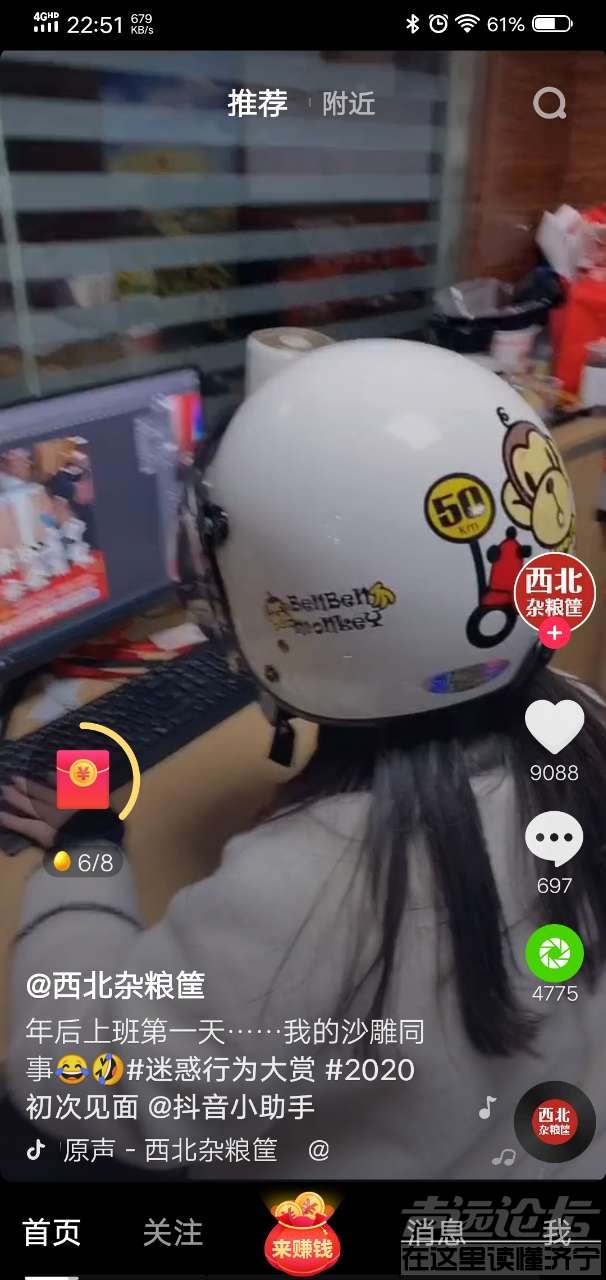Open the search icon

coord(549,103)
